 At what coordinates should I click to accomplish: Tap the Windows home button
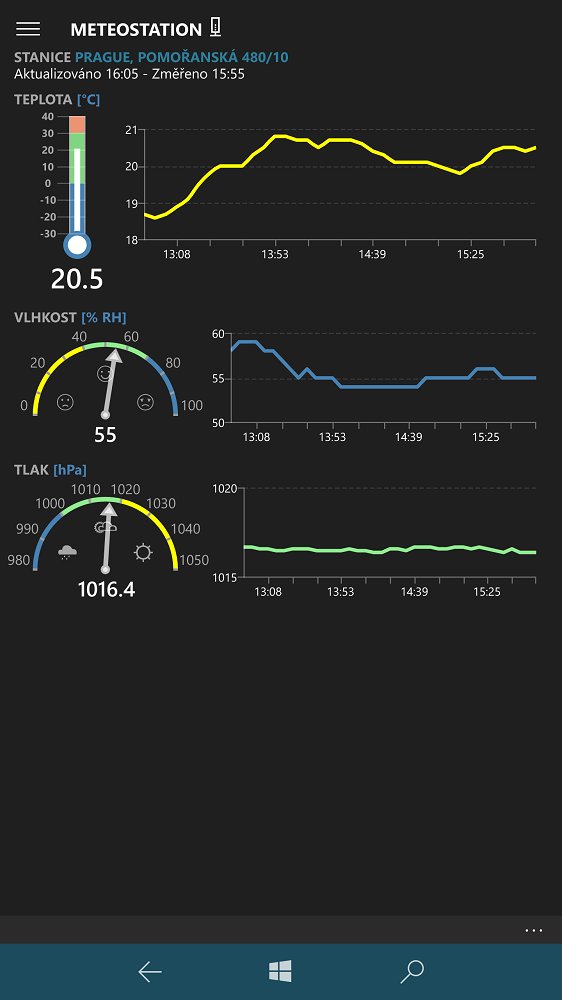coord(281,971)
